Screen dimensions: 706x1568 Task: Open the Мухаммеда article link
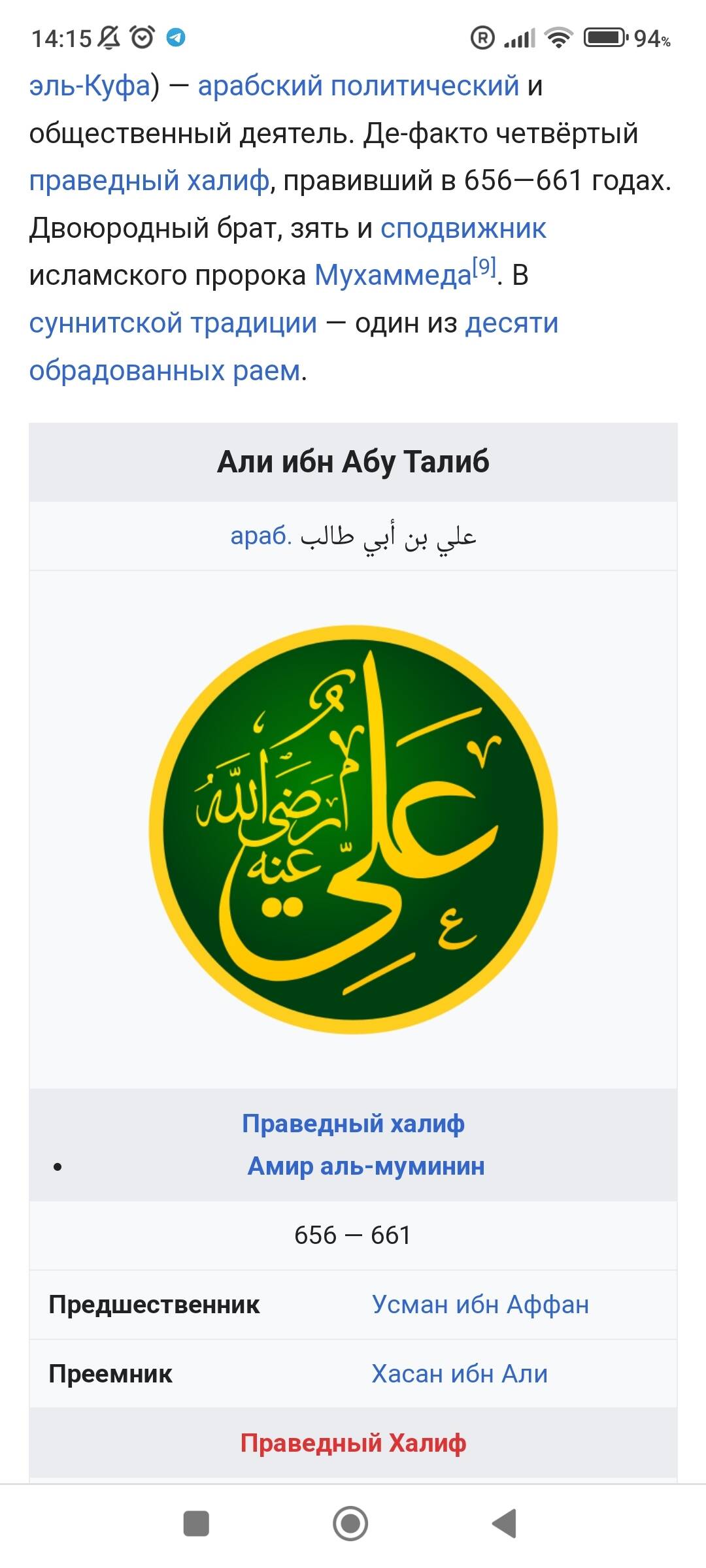click(393, 276)
